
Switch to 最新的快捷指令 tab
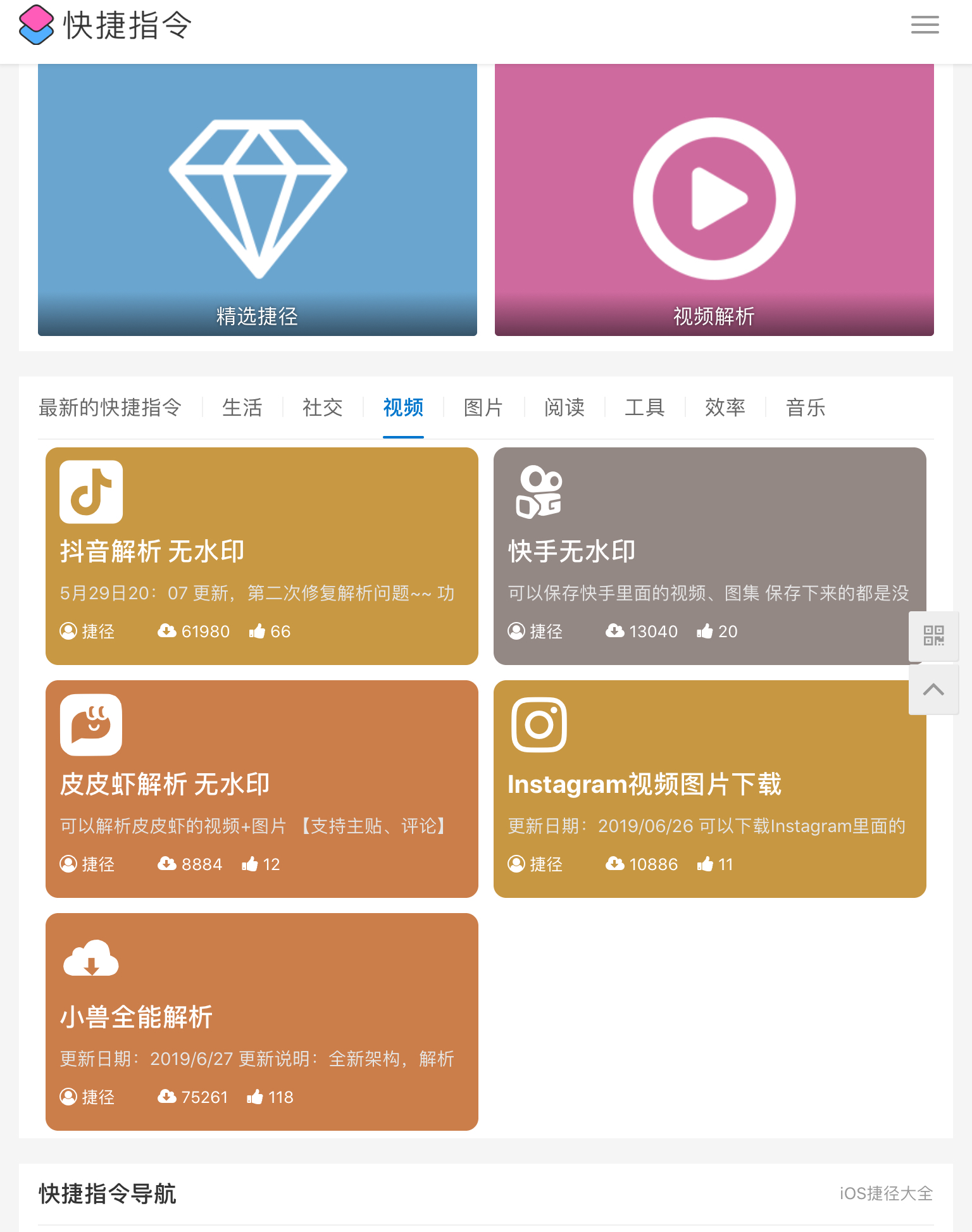(110, 408)
